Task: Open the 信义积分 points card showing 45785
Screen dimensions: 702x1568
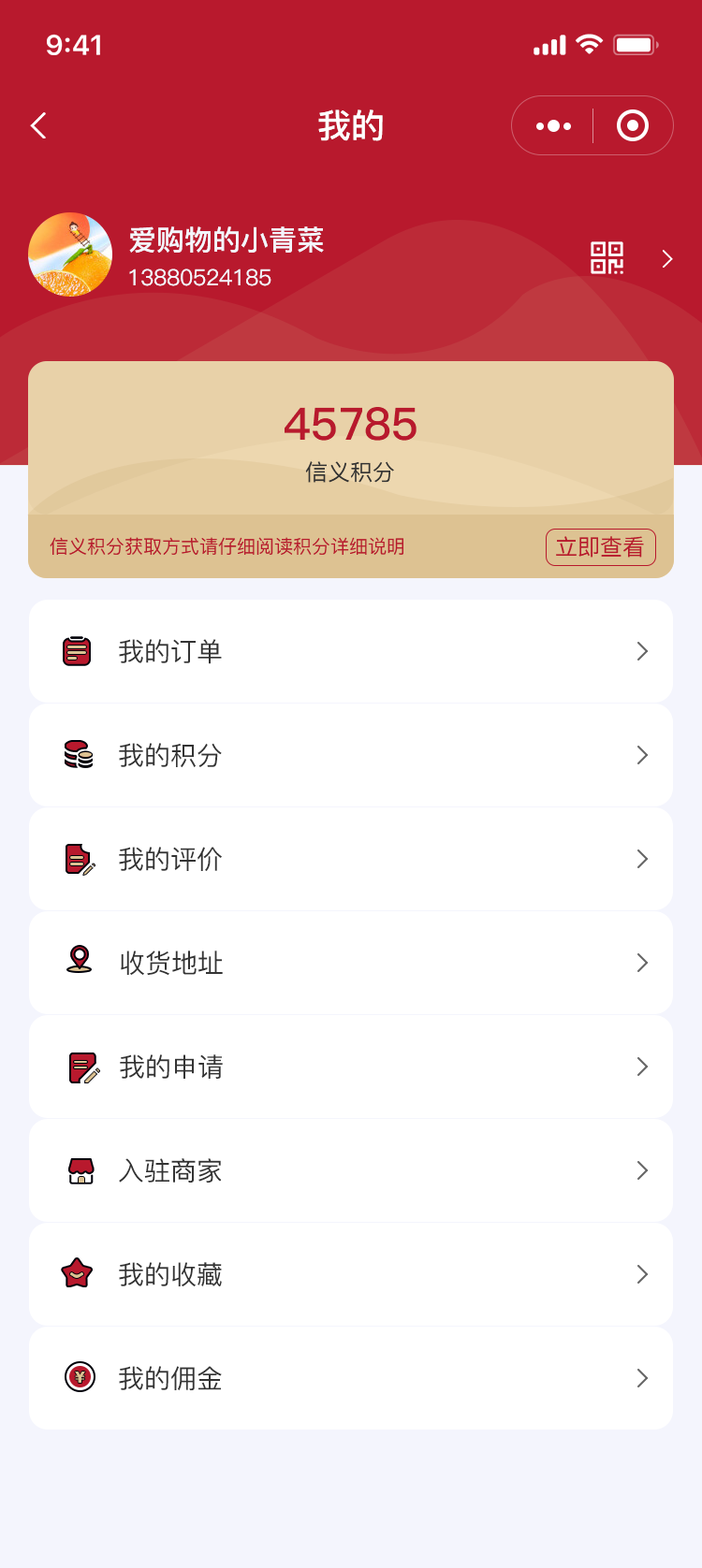Action: pyautogui.click(x=351, y=440)
